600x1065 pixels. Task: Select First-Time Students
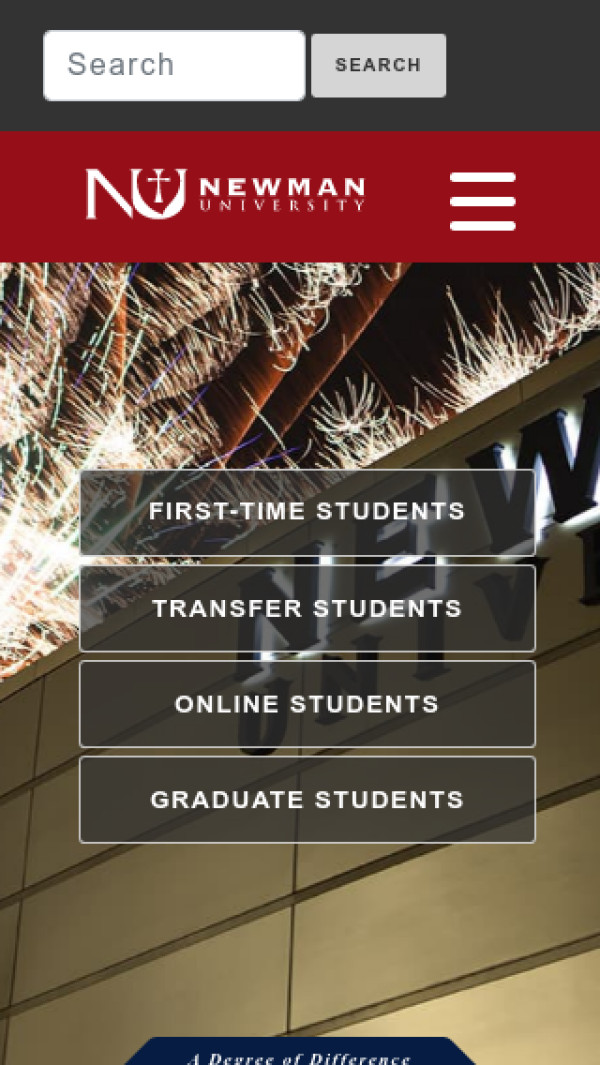click(x=307, y=512)
